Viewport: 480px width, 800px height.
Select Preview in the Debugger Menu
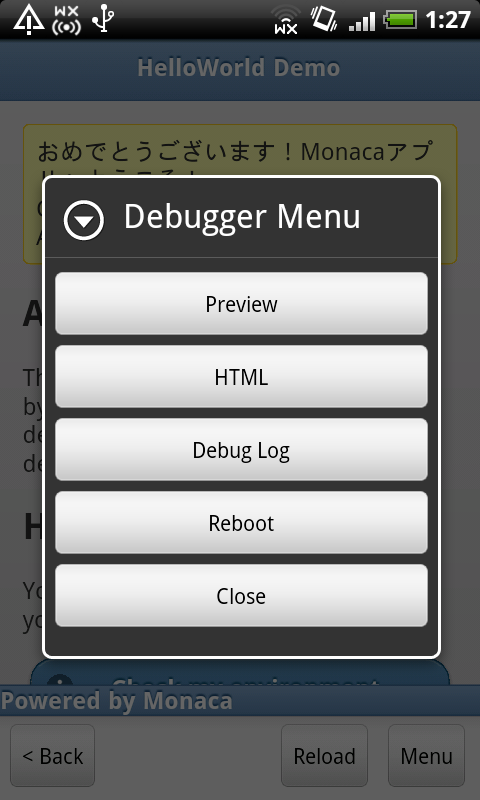tap(241, 304)
